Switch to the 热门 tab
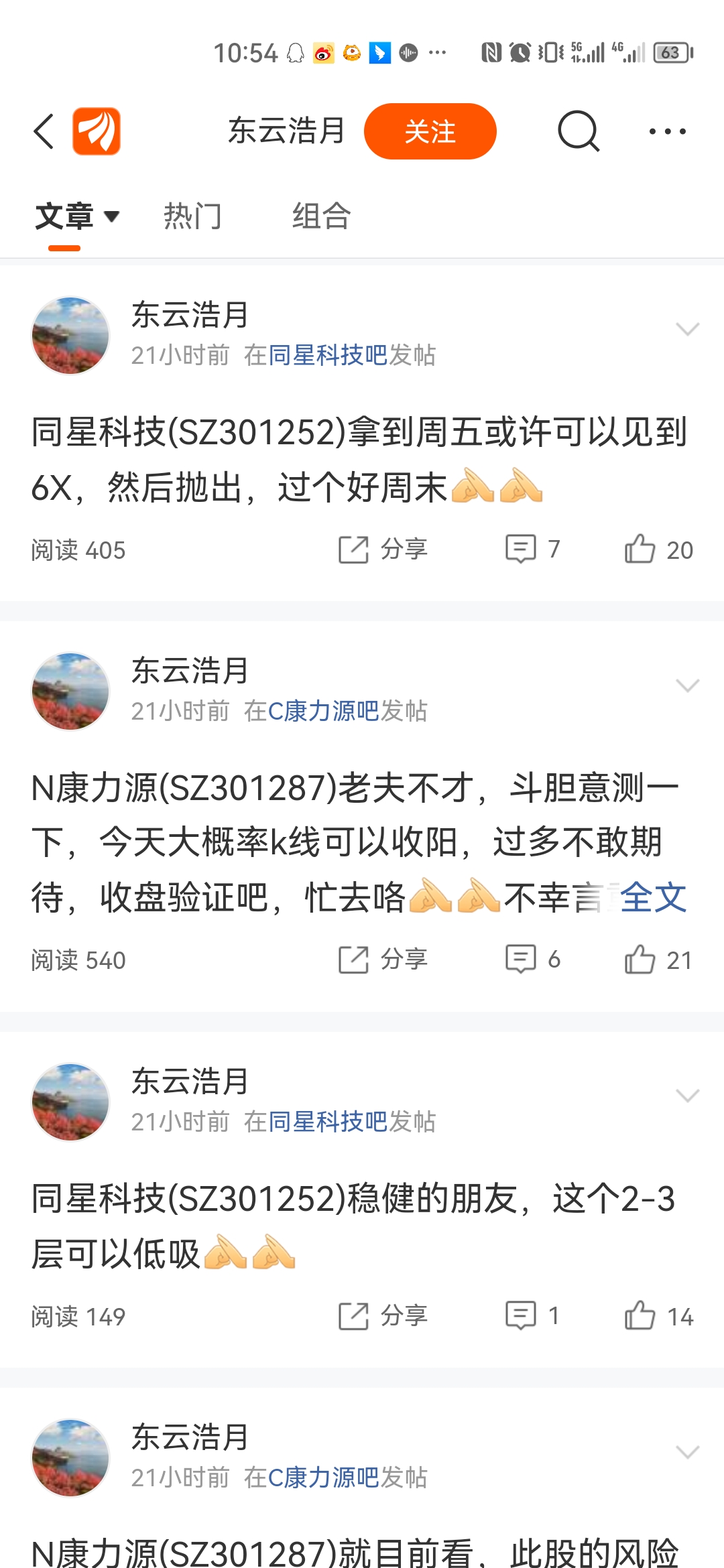This screenshot has width=724, height=1568. [x=193, y=216]
